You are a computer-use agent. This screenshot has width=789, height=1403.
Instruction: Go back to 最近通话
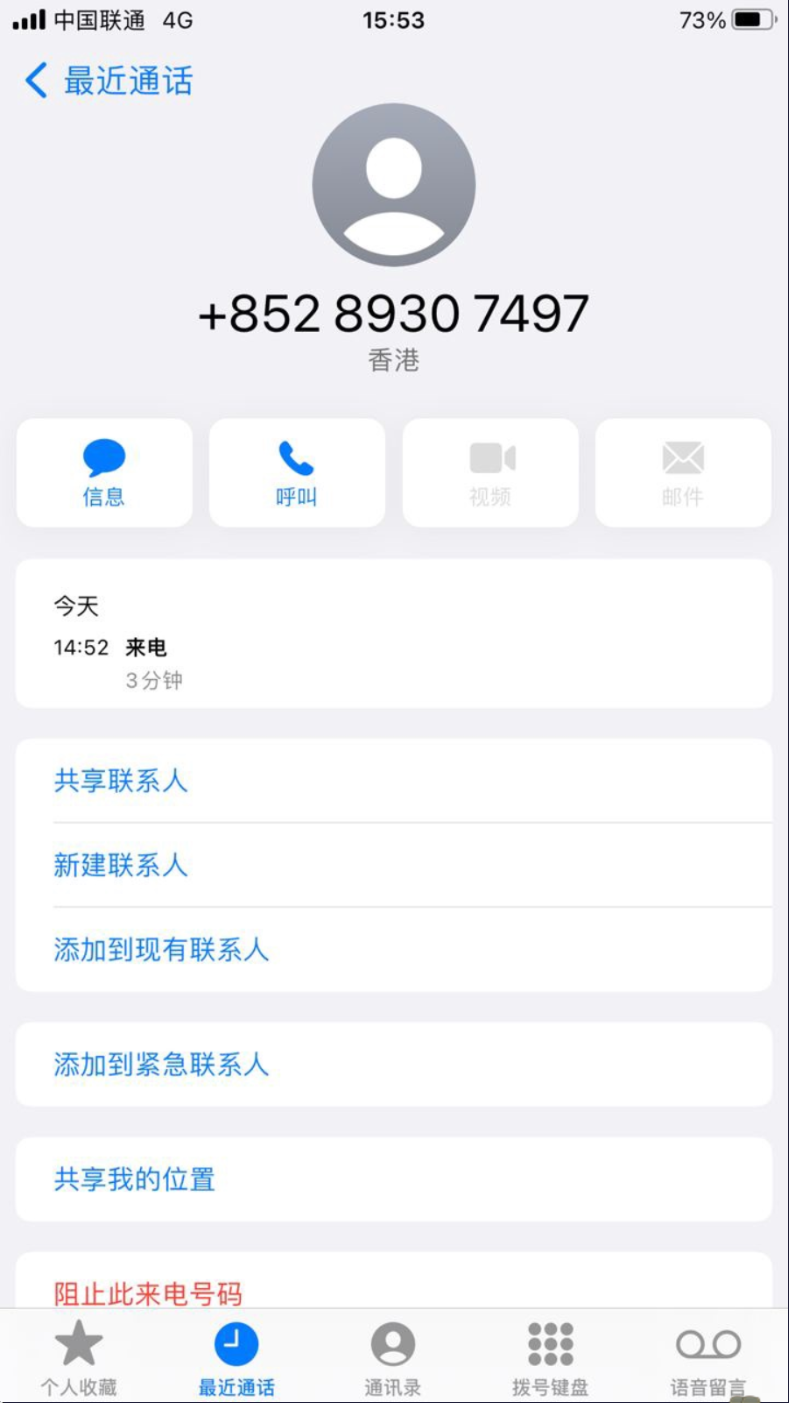click(x=108, y=81)
